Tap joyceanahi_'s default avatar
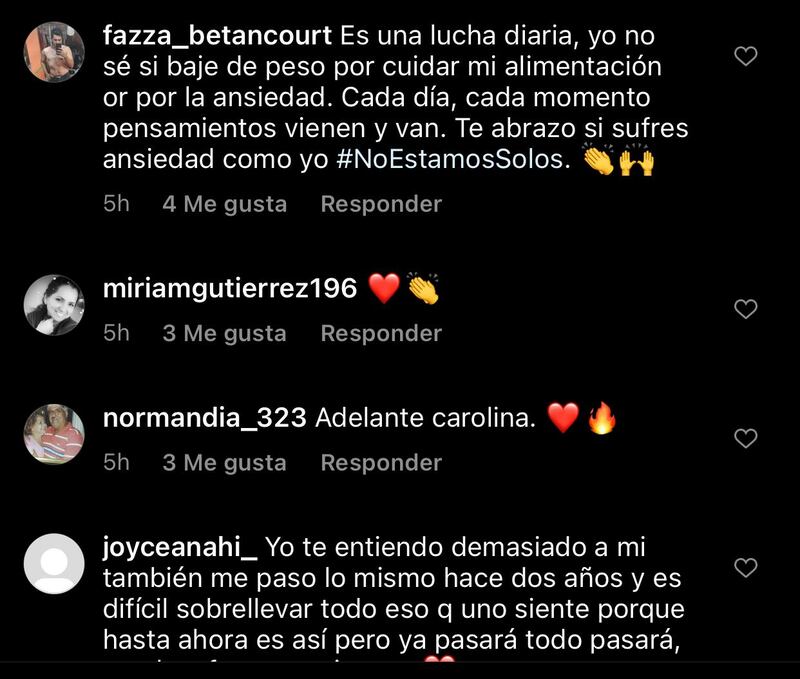Screen dimensions: 800x679 [54, 564]
